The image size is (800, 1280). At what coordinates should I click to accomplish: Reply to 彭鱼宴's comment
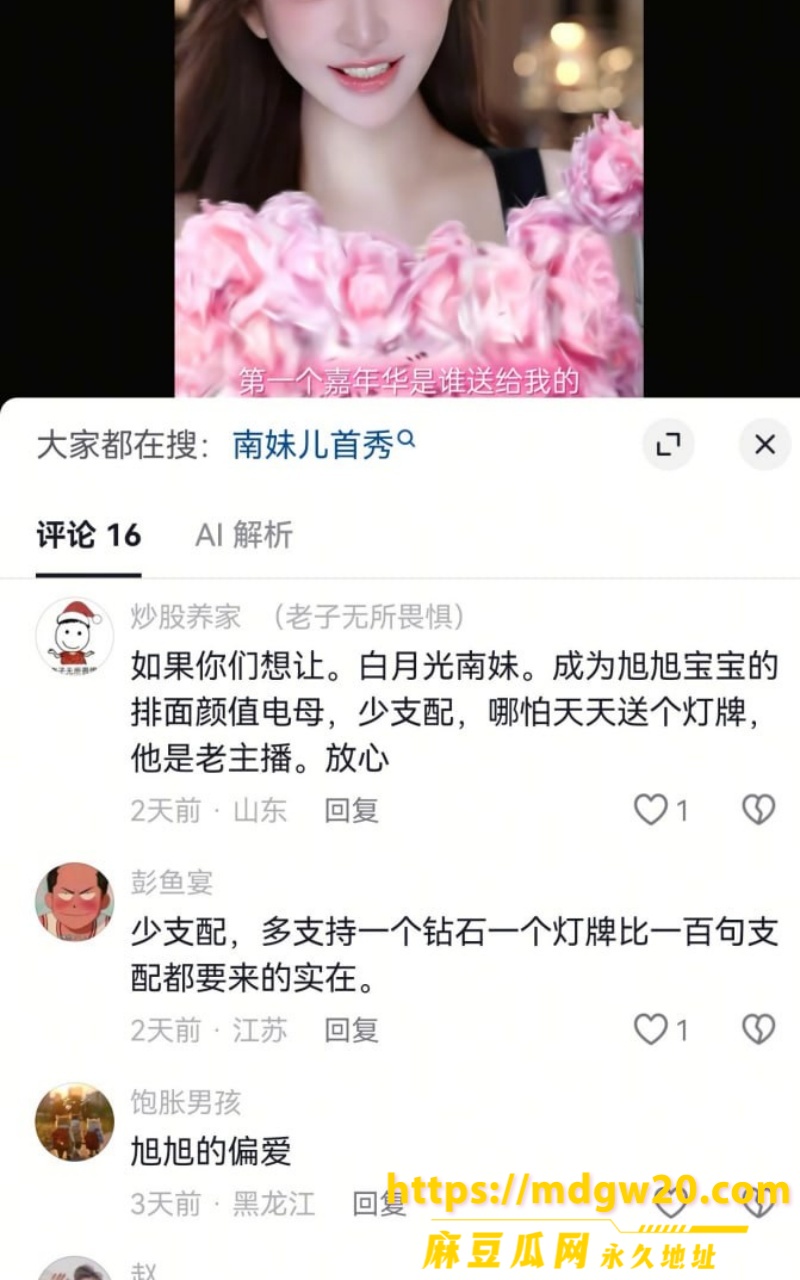[x=351, y=1030]
